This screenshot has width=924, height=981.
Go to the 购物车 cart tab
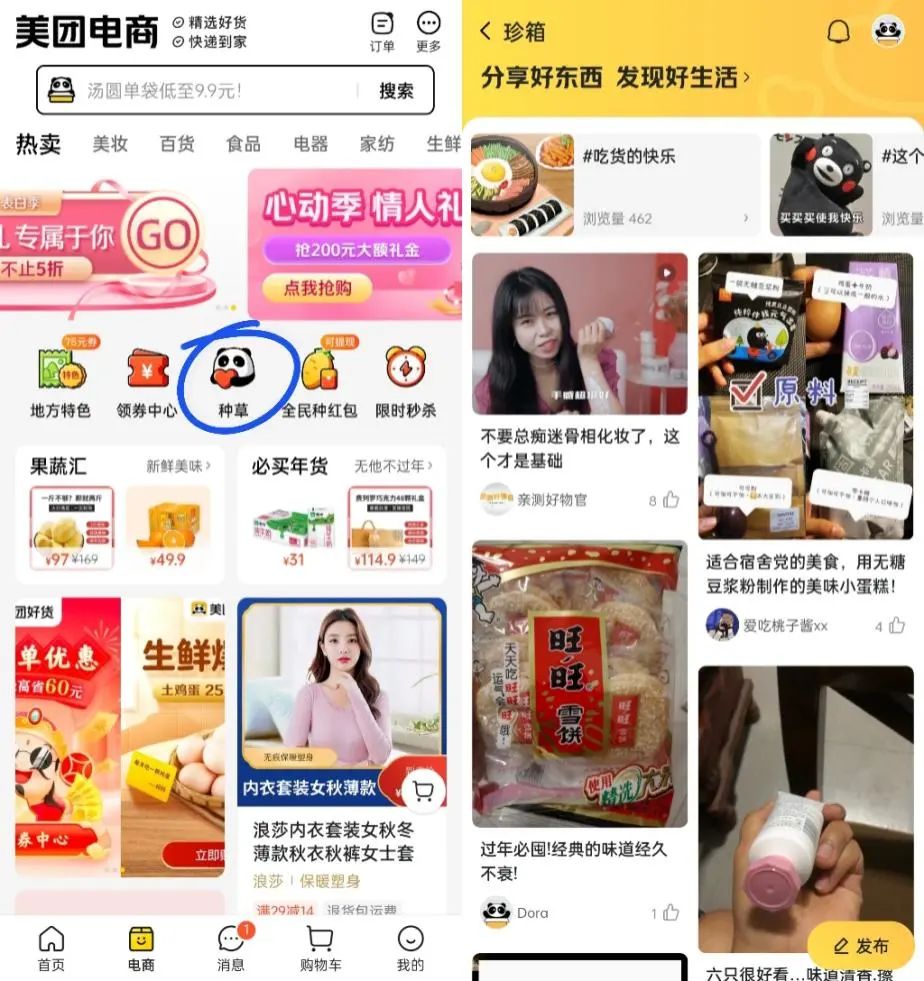point(320,947)
